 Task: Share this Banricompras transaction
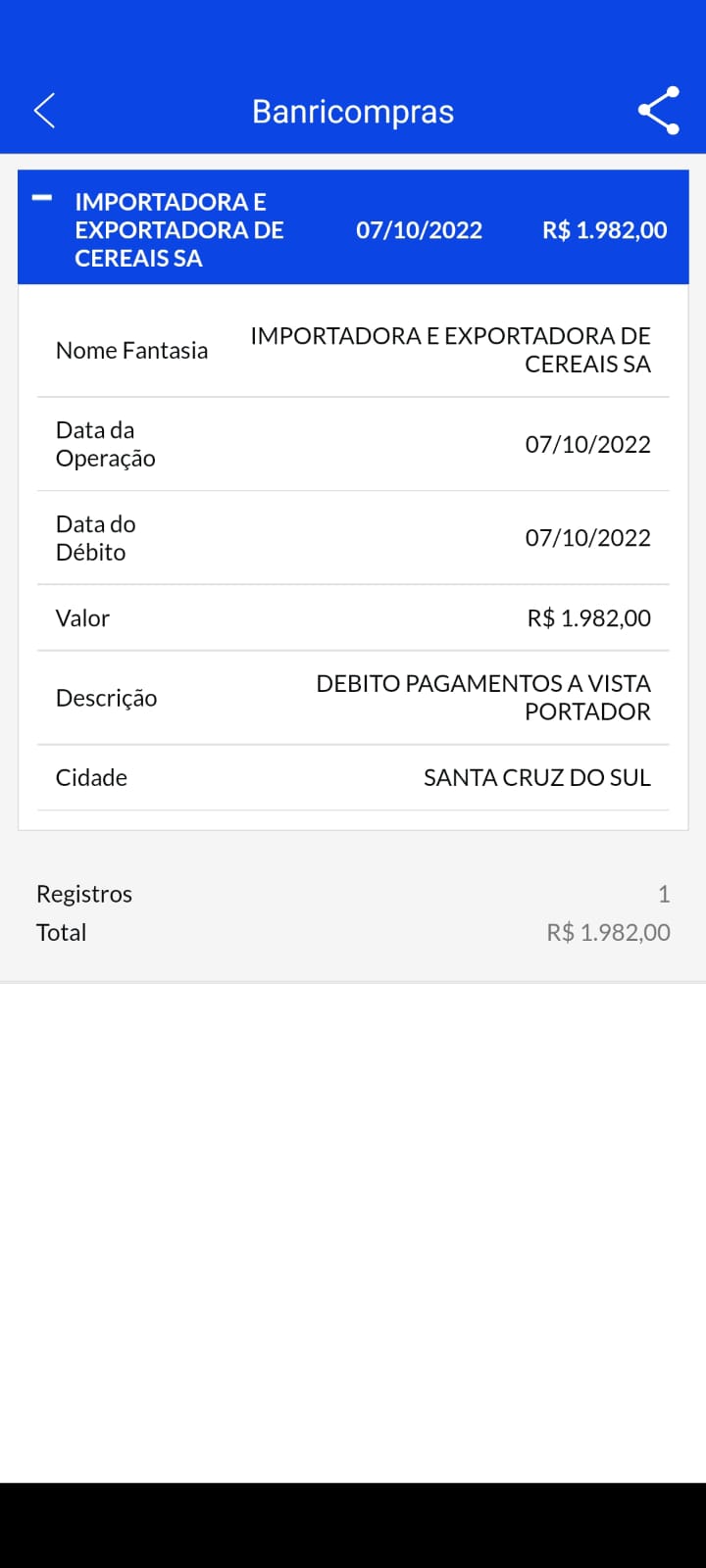click(659, 111)
